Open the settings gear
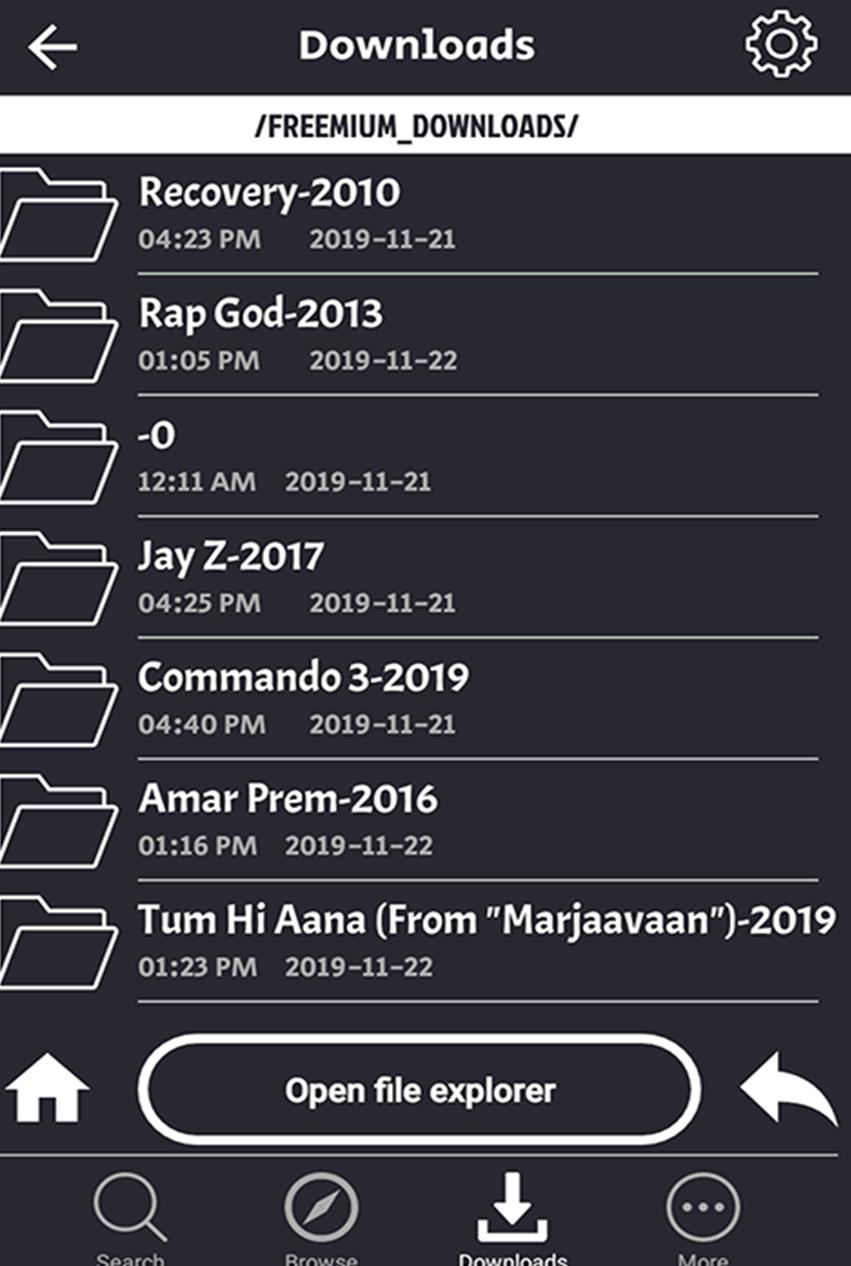Viewport: 851px width, 1266px height. click(781, 45)
